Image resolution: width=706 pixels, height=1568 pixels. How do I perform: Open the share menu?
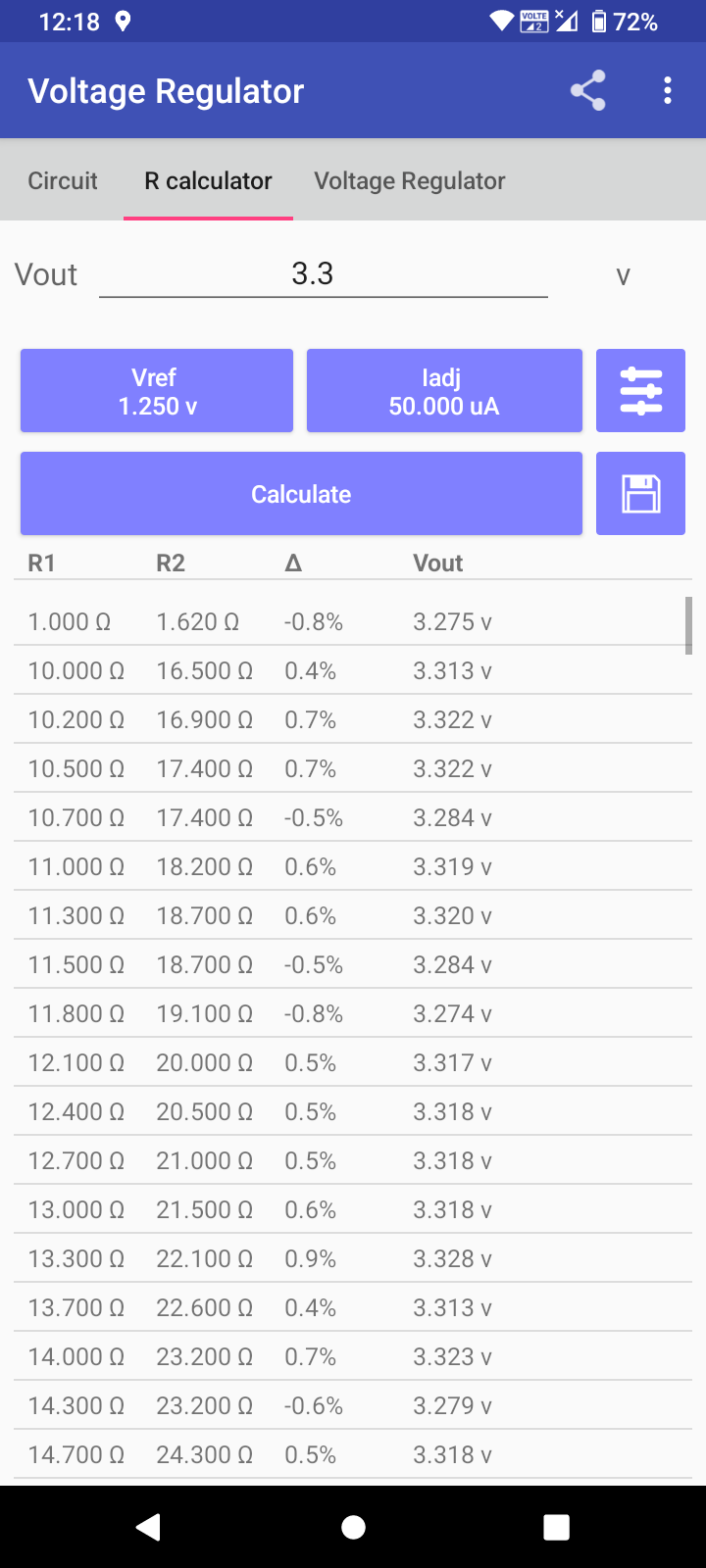(x=588, y=90)
